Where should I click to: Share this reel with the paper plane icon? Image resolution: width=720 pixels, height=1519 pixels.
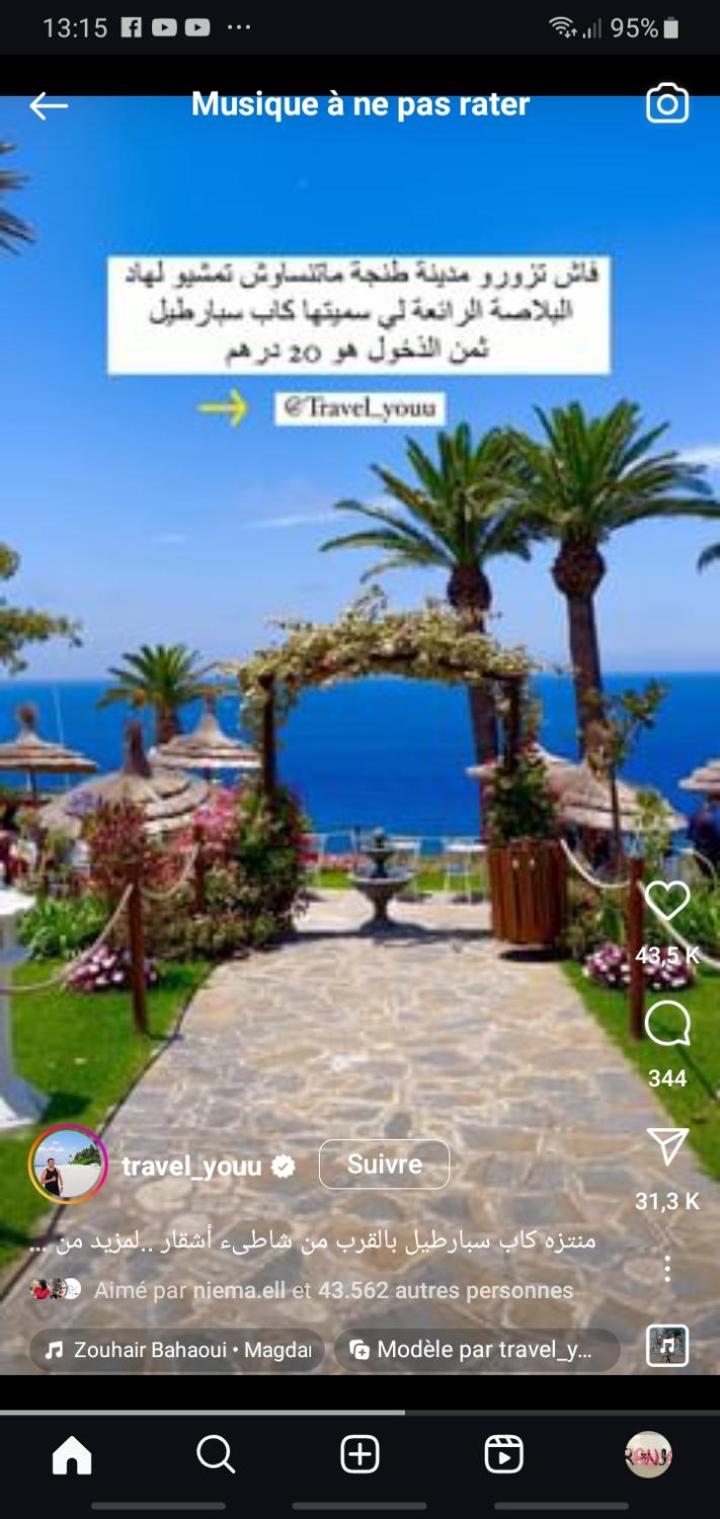point(667,1147)
